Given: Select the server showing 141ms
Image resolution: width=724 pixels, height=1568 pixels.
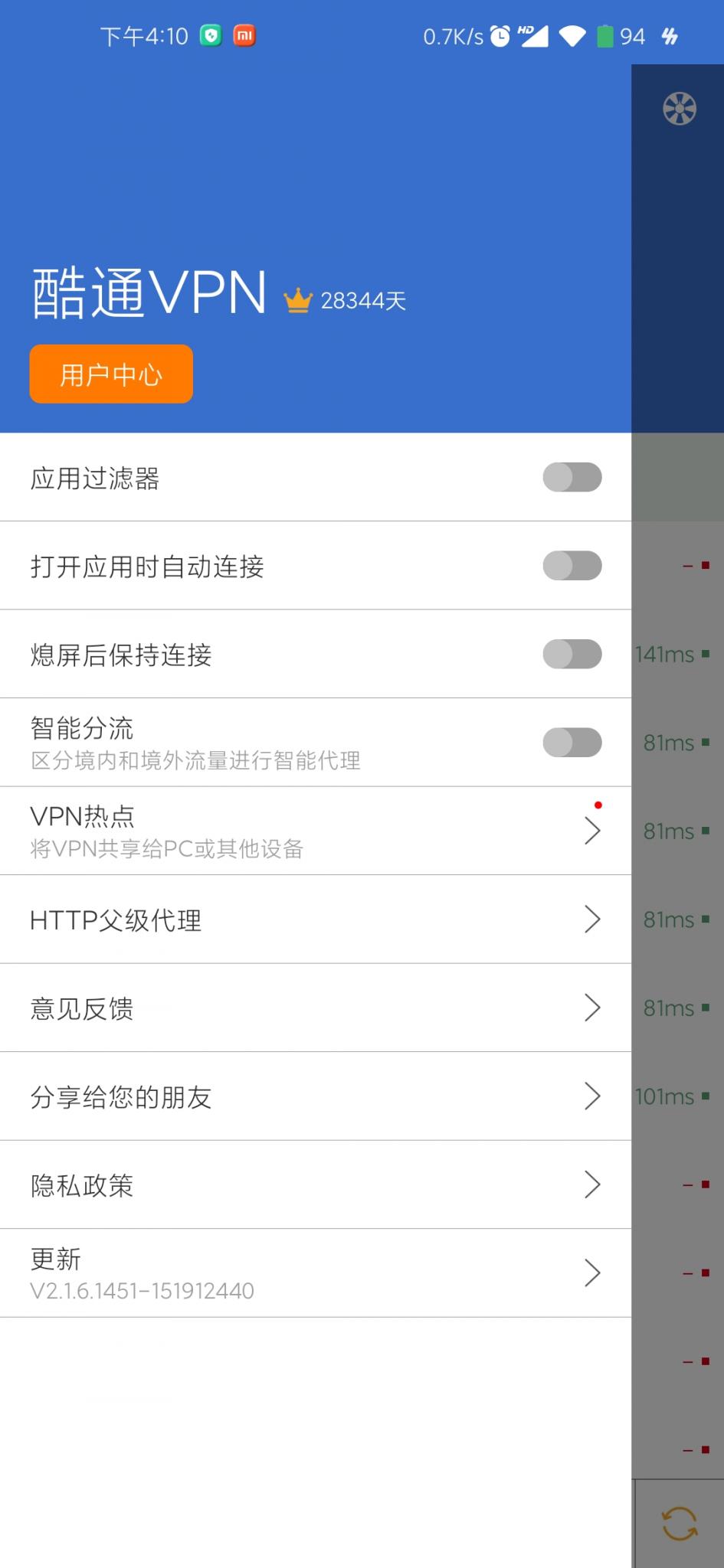Looking at the screenshot, I should point(665,655).
